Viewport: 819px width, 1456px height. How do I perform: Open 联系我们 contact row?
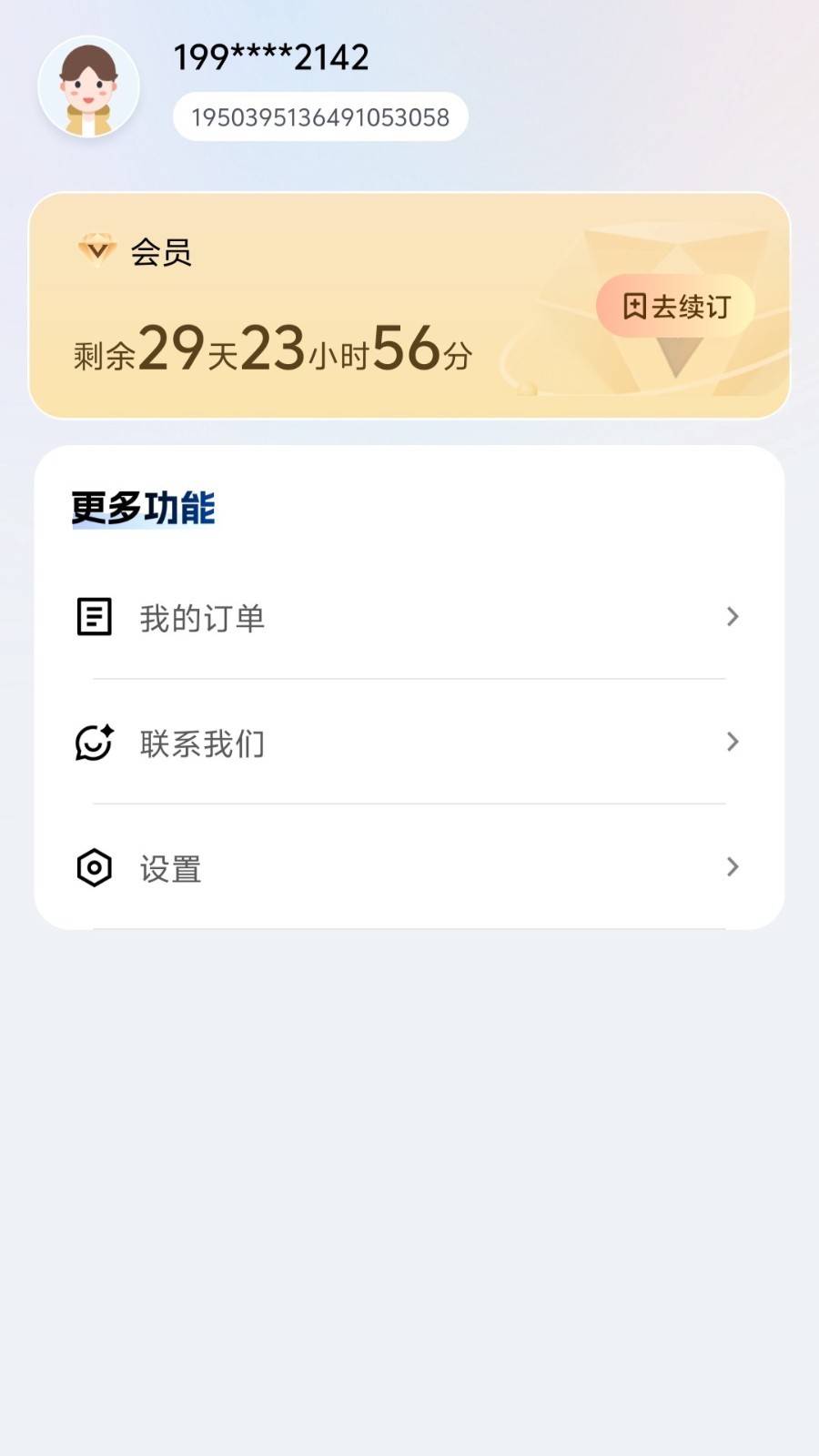tap(409, 743)
